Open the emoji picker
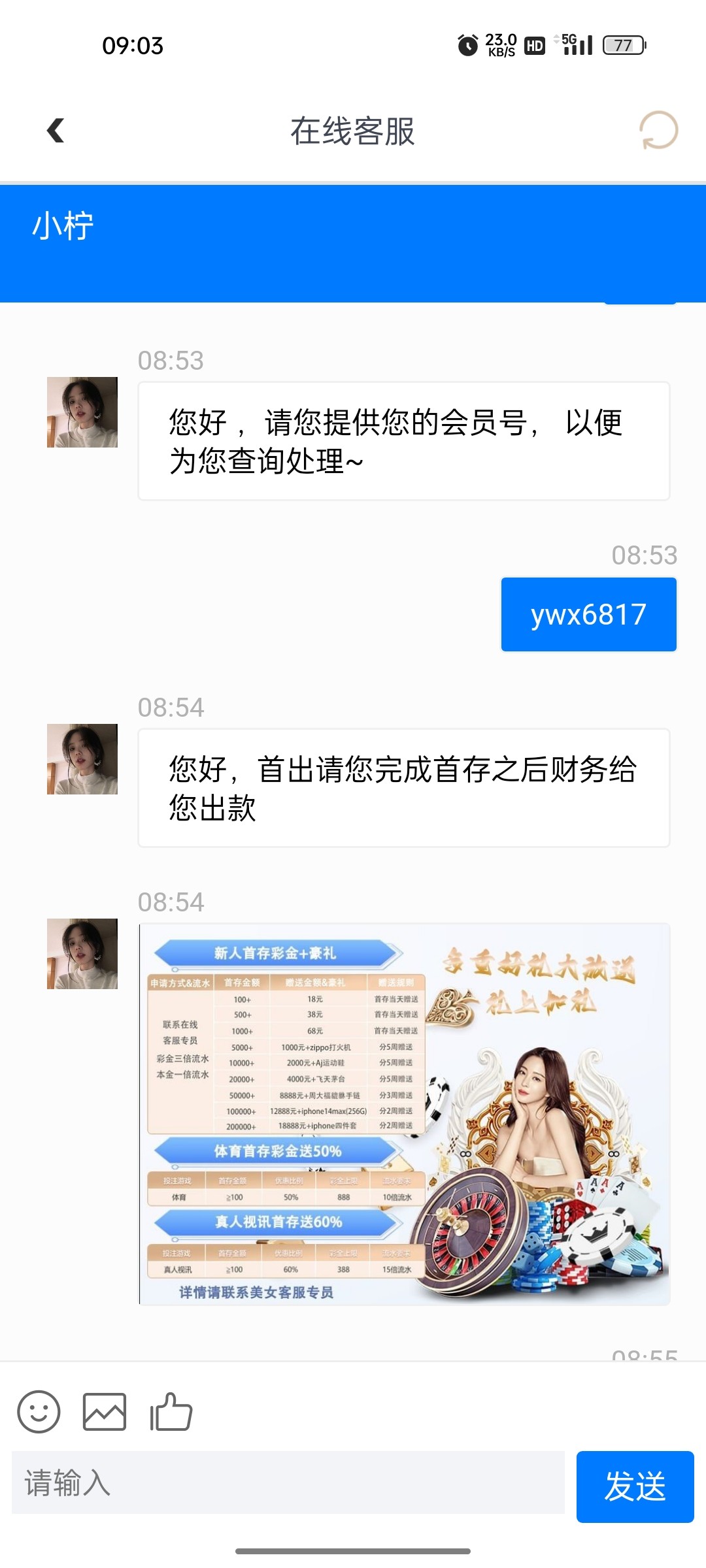The image size is (706, 1568). click(x=39, y=1412)
